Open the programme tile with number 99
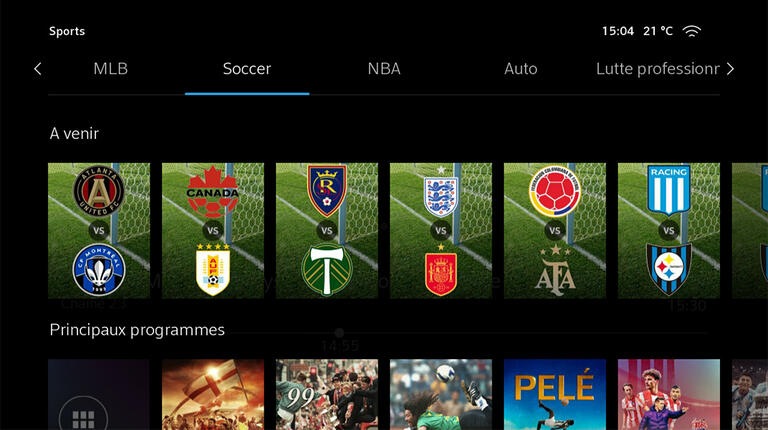The width and height of the screenshot is (768, 430). (327, 395)
